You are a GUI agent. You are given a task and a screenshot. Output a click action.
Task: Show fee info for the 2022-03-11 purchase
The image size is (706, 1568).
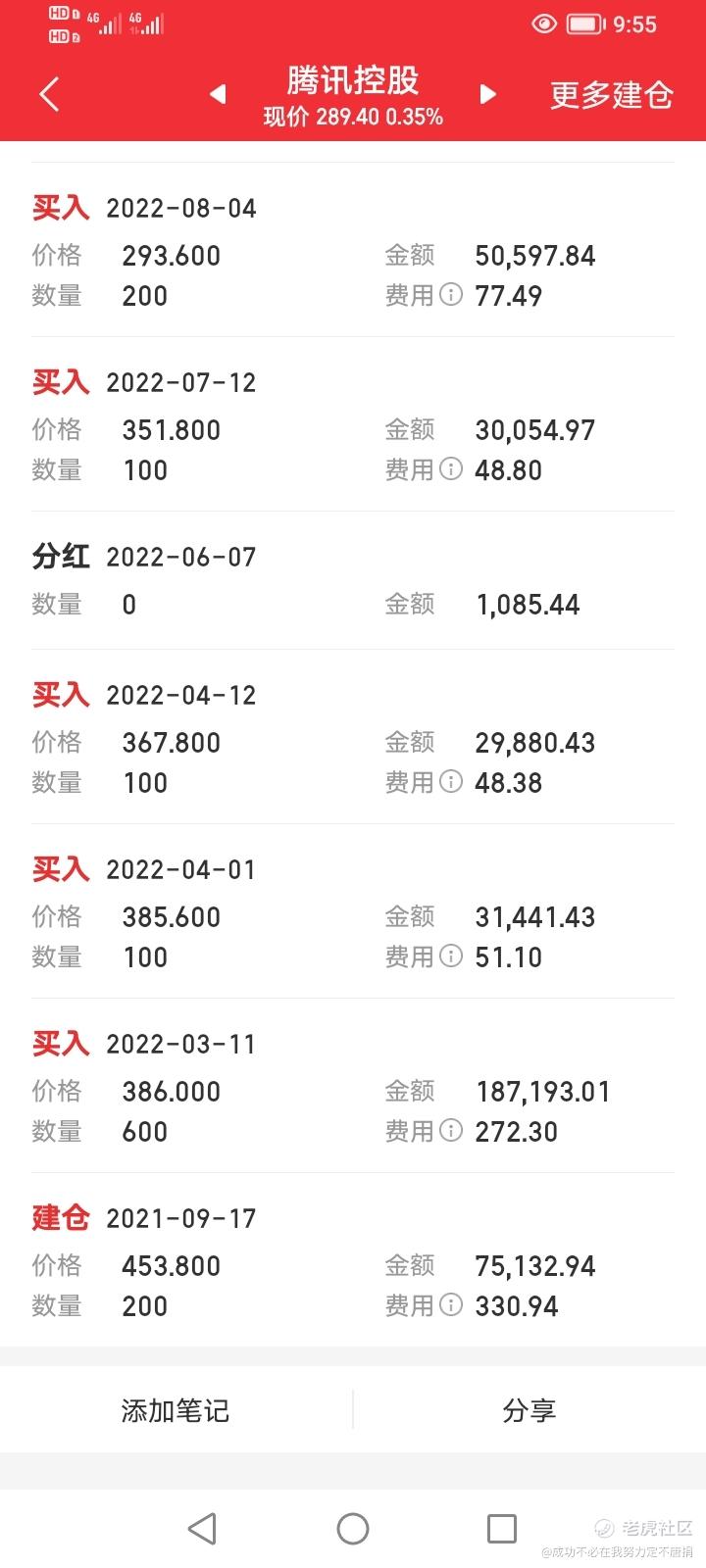450,1130
